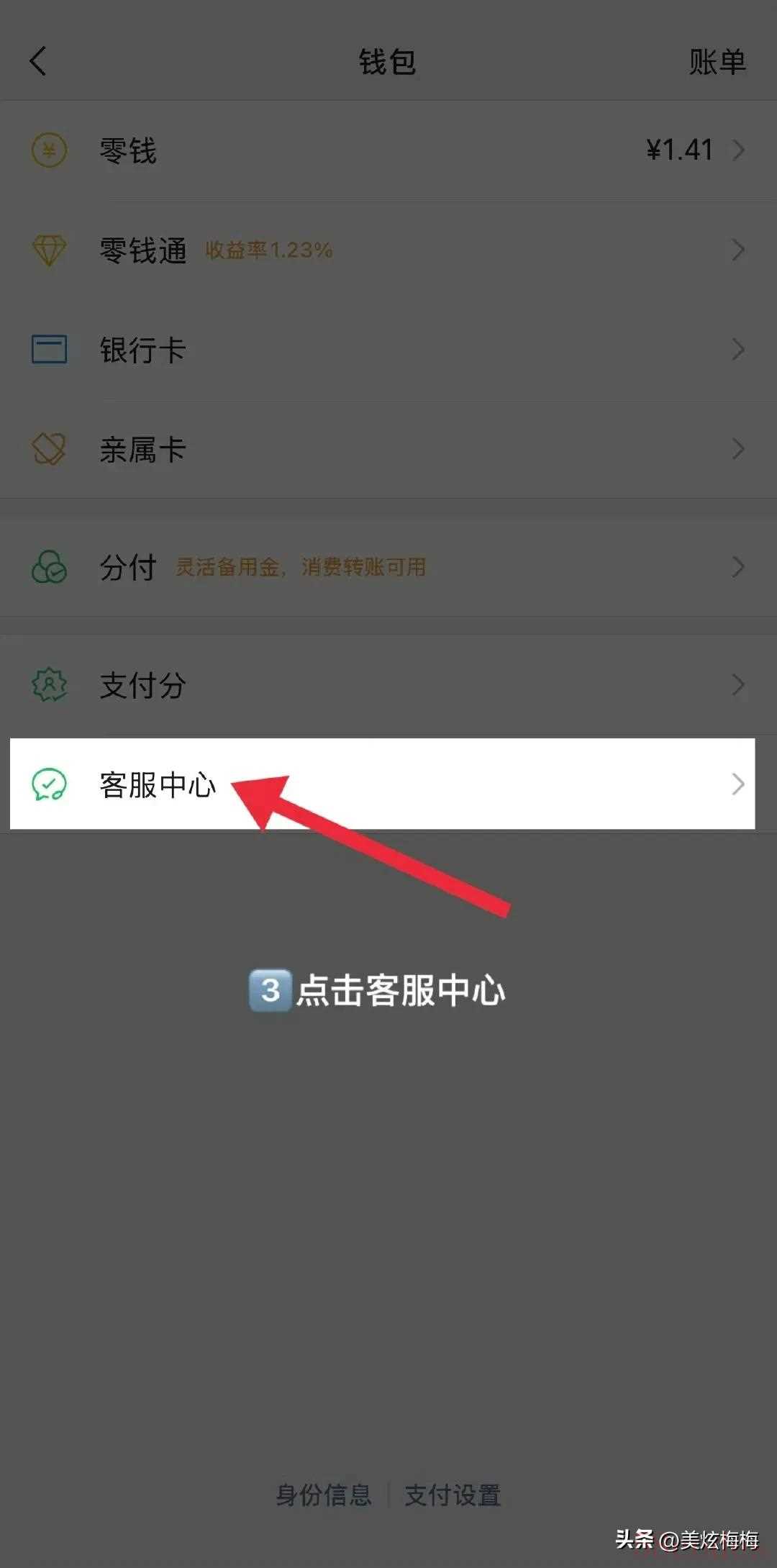This screenshot has width=777, height=1568.
Task: Open the 零钱通 row
Action: (388, 250)
